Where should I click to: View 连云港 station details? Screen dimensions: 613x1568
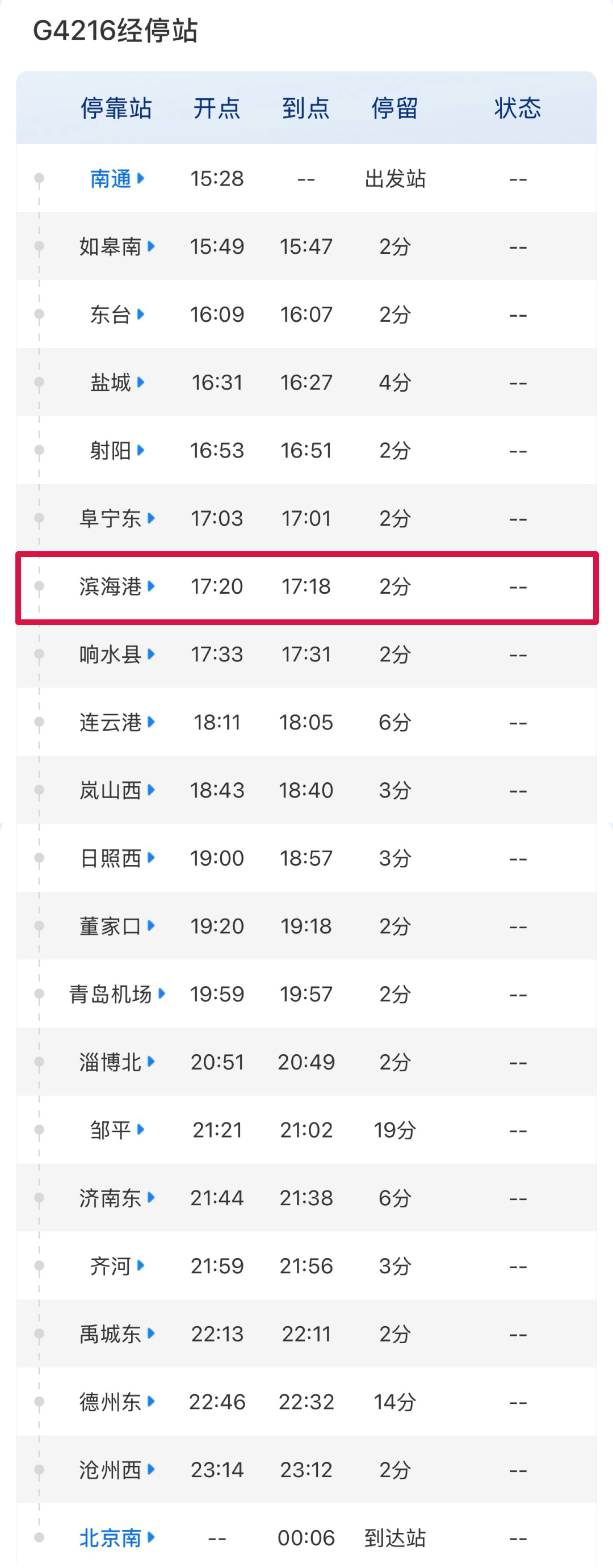116,723
